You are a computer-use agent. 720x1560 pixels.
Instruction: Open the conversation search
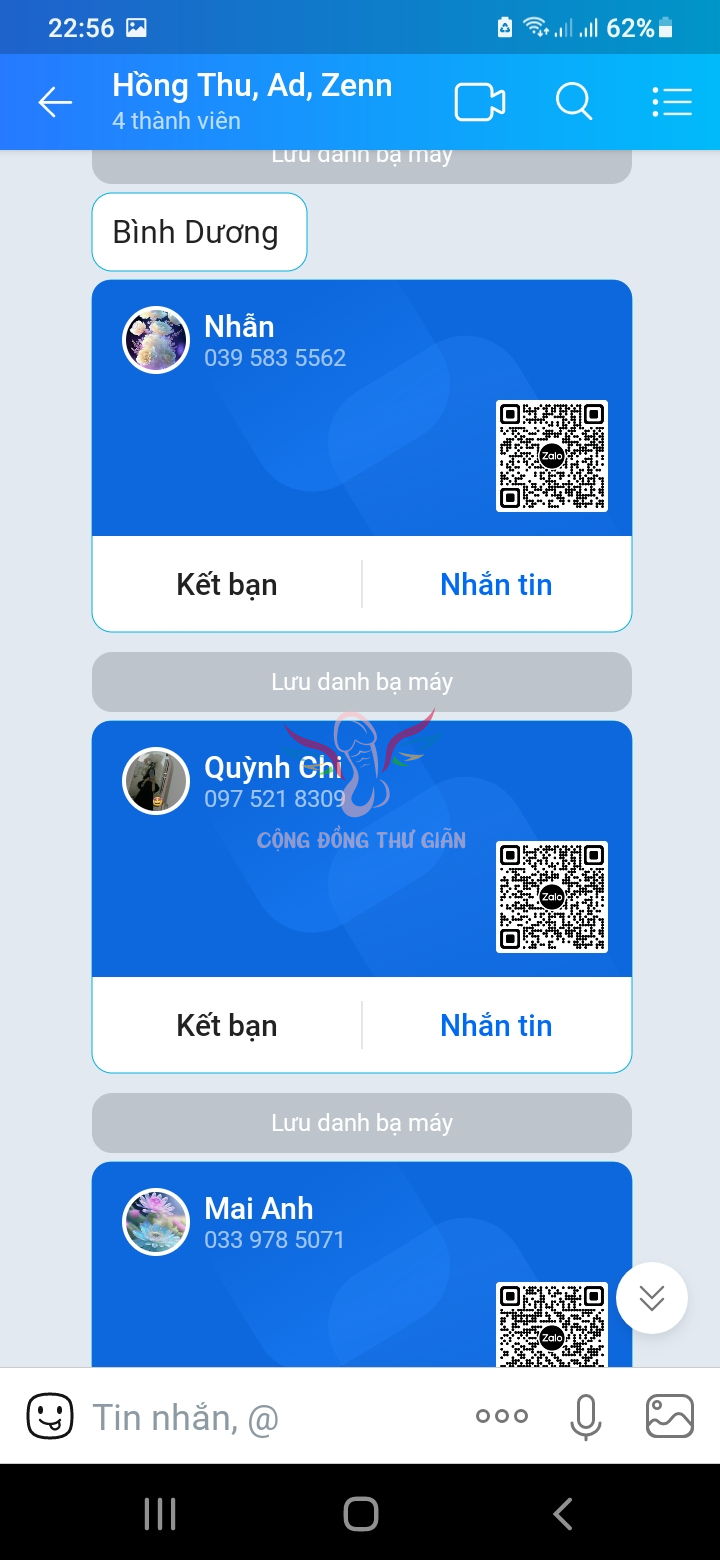pos(574,101)
